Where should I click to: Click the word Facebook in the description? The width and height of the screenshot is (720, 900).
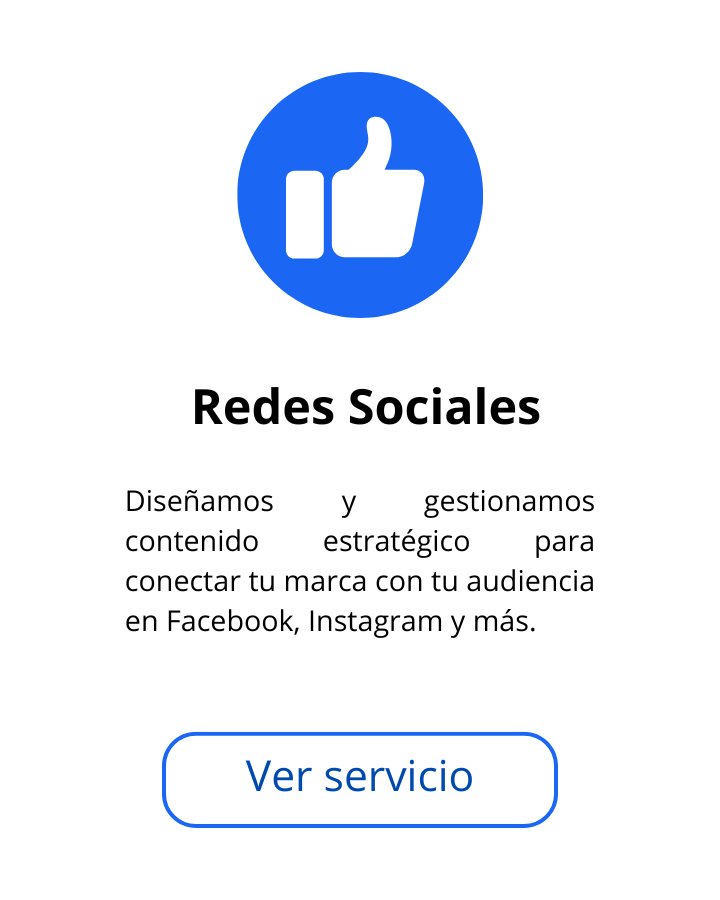point(232,620)
